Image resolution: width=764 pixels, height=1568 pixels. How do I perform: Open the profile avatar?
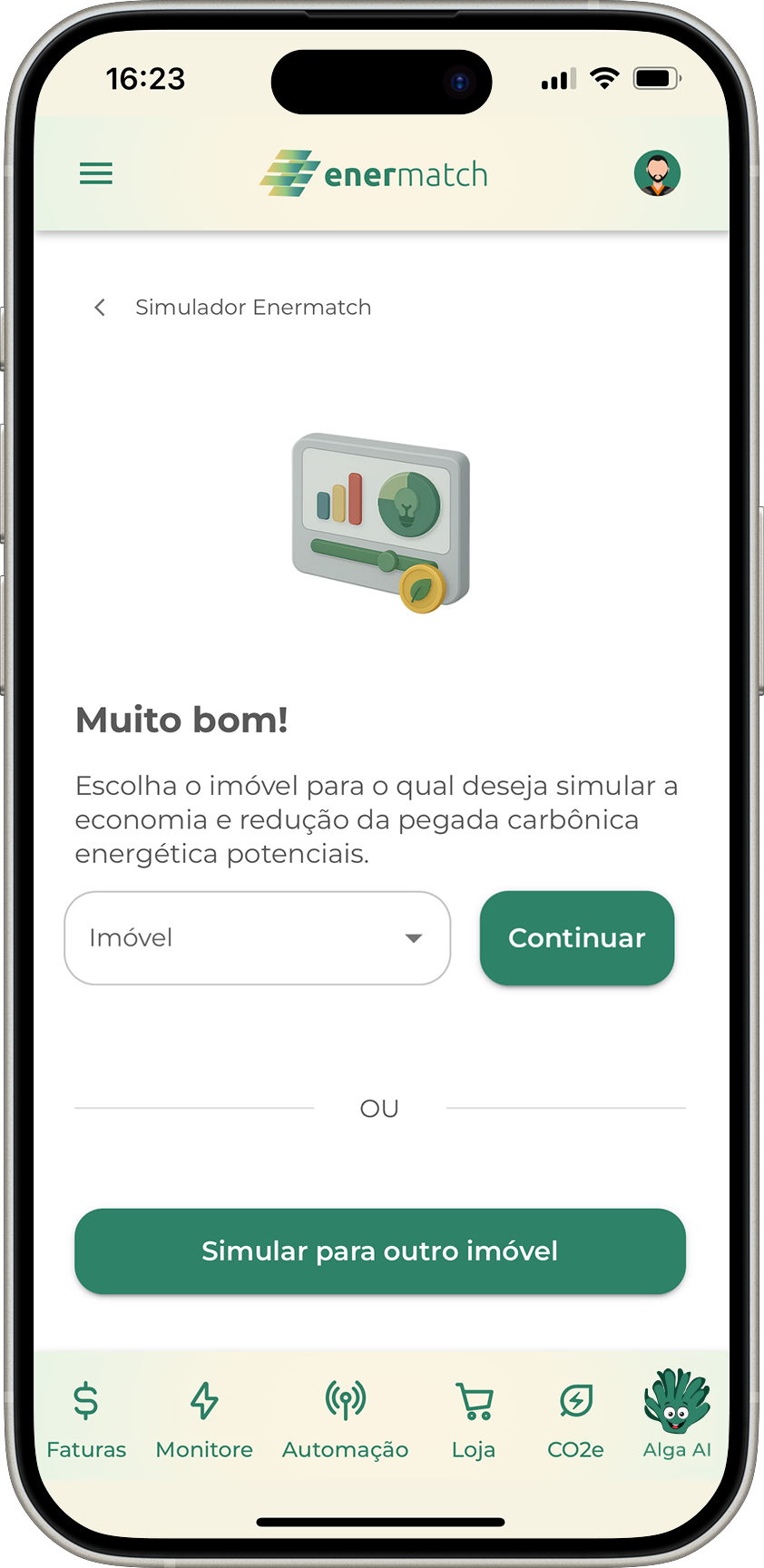(x=657, y=173)
